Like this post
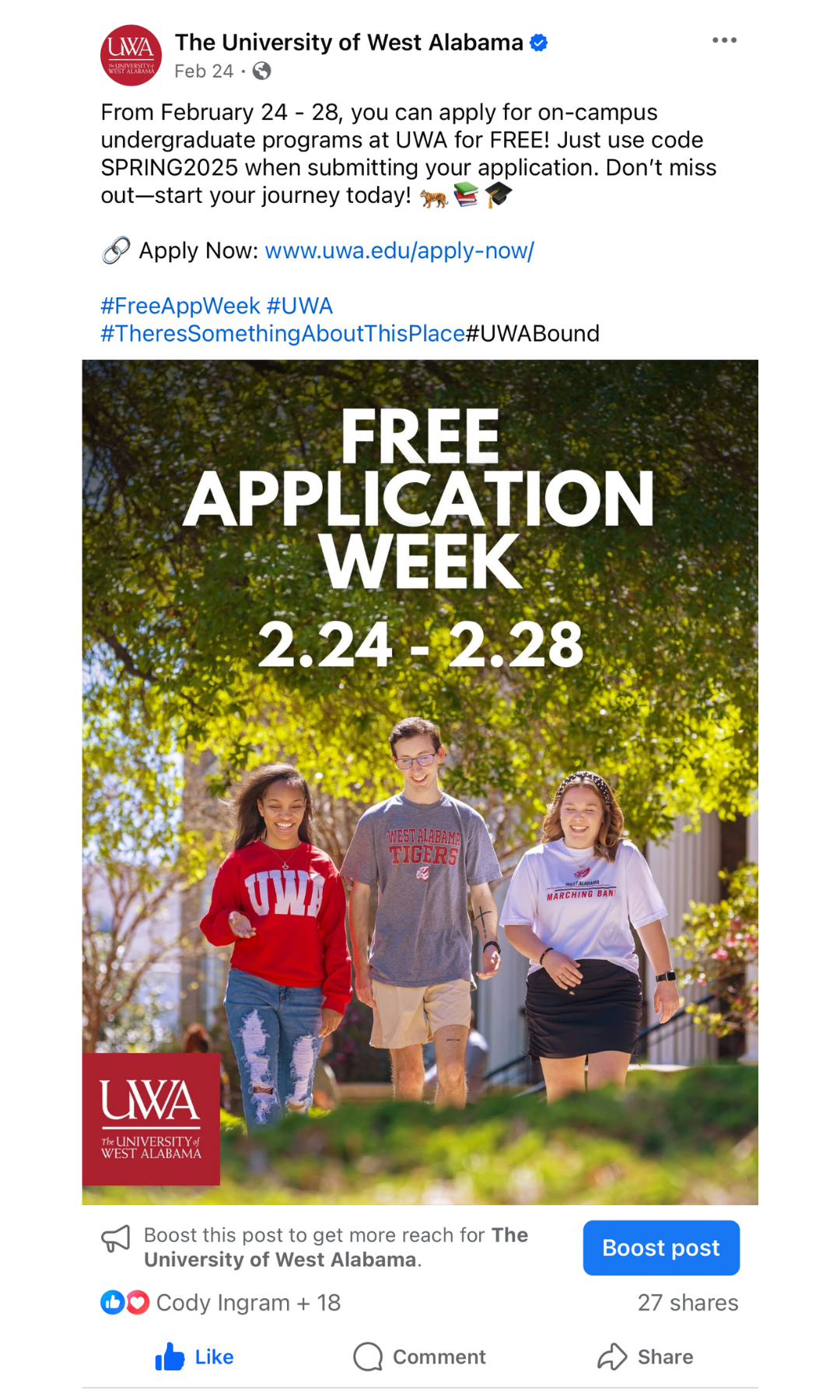The width and height of the screenshot is (840, 1400). [x=194, y=1357]
